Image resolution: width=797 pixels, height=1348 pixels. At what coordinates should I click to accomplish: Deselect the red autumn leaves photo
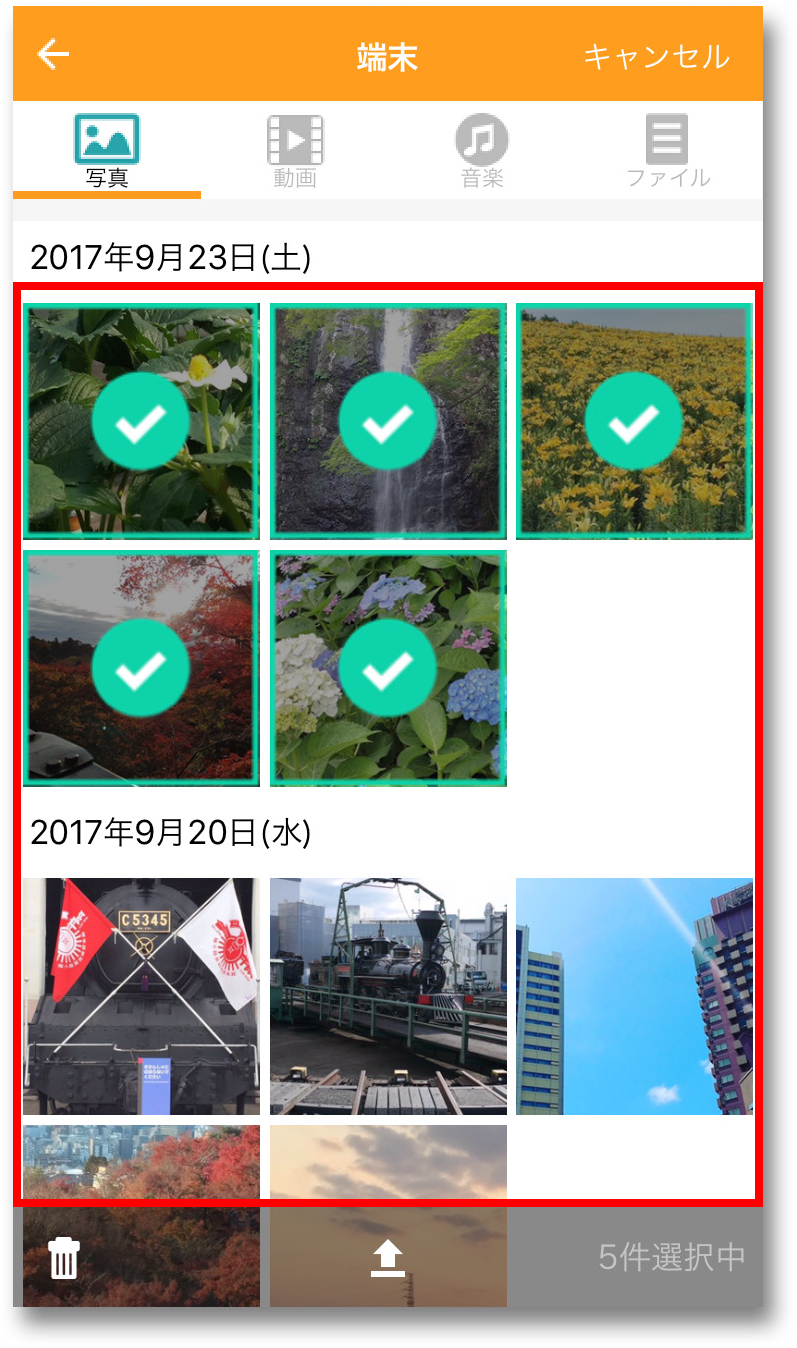[141, 668]
